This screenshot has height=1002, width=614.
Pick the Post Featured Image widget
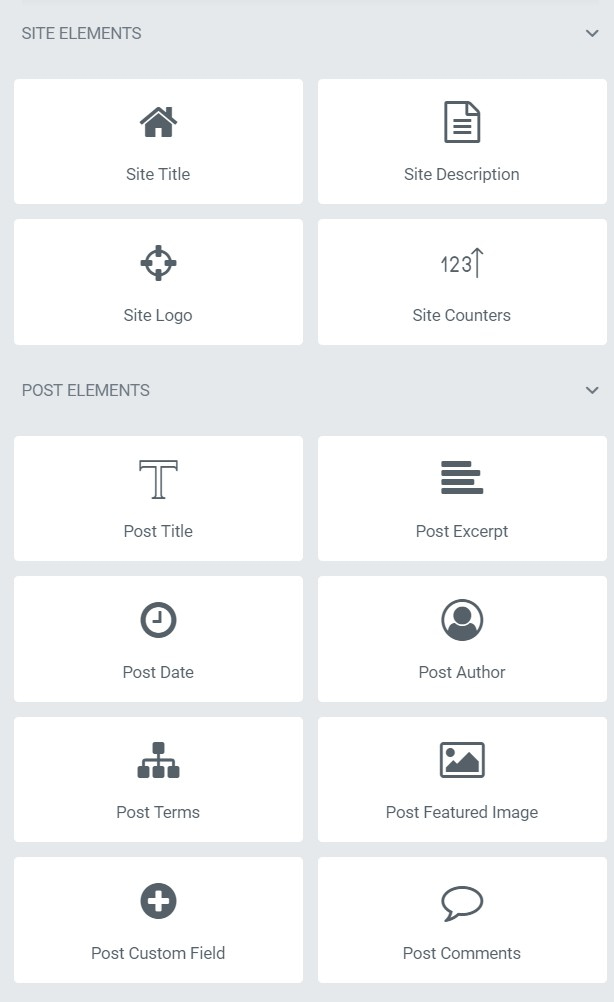point(462,780)
